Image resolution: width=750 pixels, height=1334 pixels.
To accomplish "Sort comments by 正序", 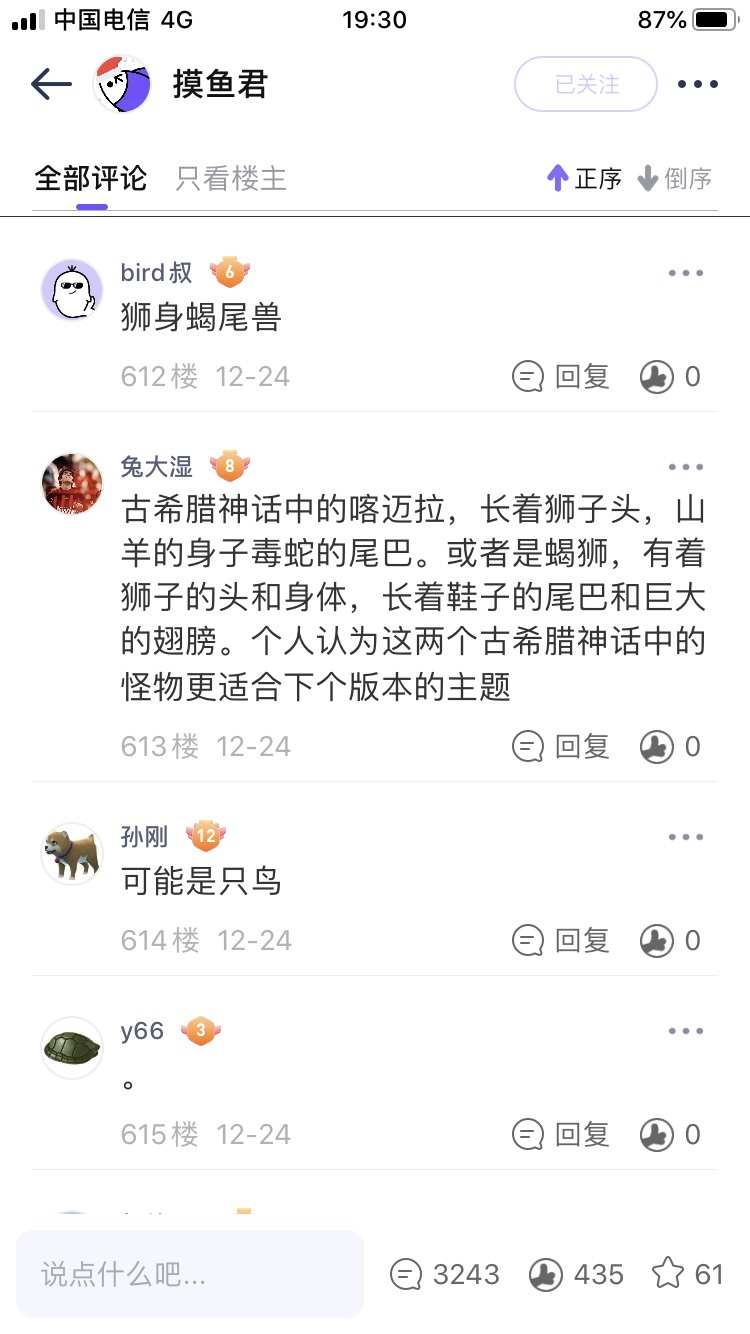I will point(585,179).
